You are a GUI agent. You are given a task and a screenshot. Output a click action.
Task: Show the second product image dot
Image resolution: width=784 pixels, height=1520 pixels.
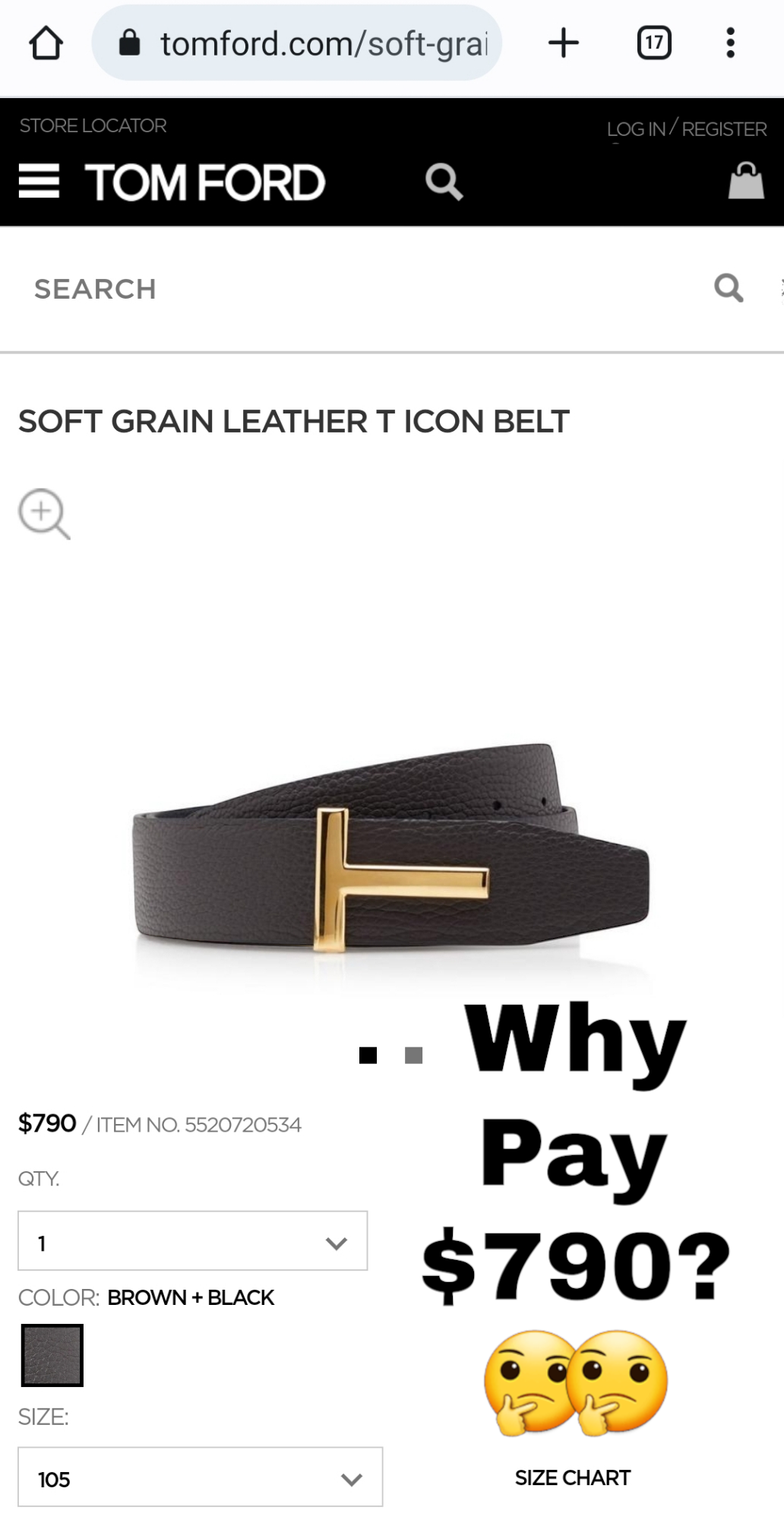(x=413, y=1055)
